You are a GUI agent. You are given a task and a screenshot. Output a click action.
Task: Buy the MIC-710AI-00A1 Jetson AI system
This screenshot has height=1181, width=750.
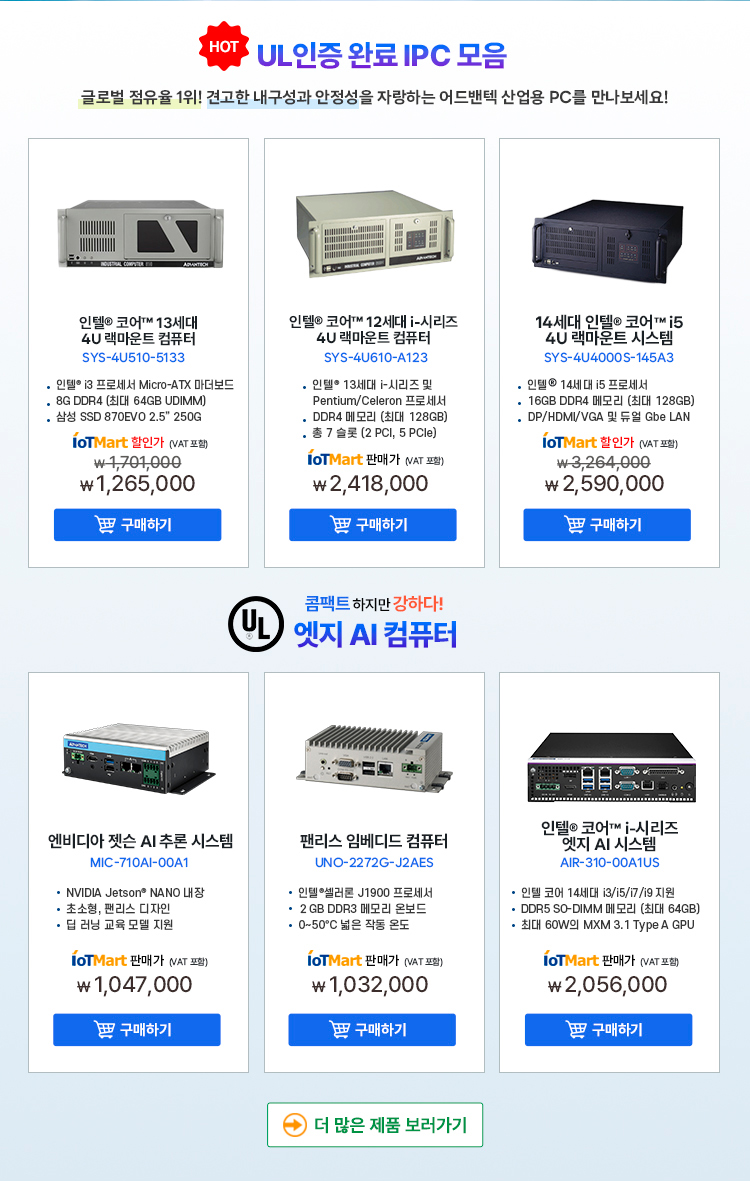click(137, 1030)
